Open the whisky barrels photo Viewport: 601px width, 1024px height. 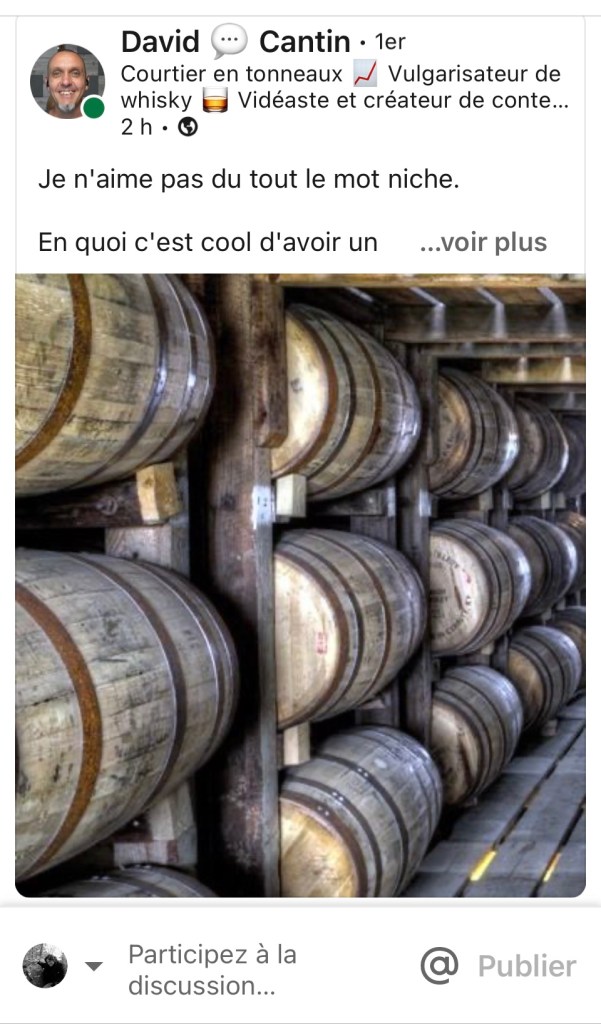pyautogui.click(x=300, y=585)
